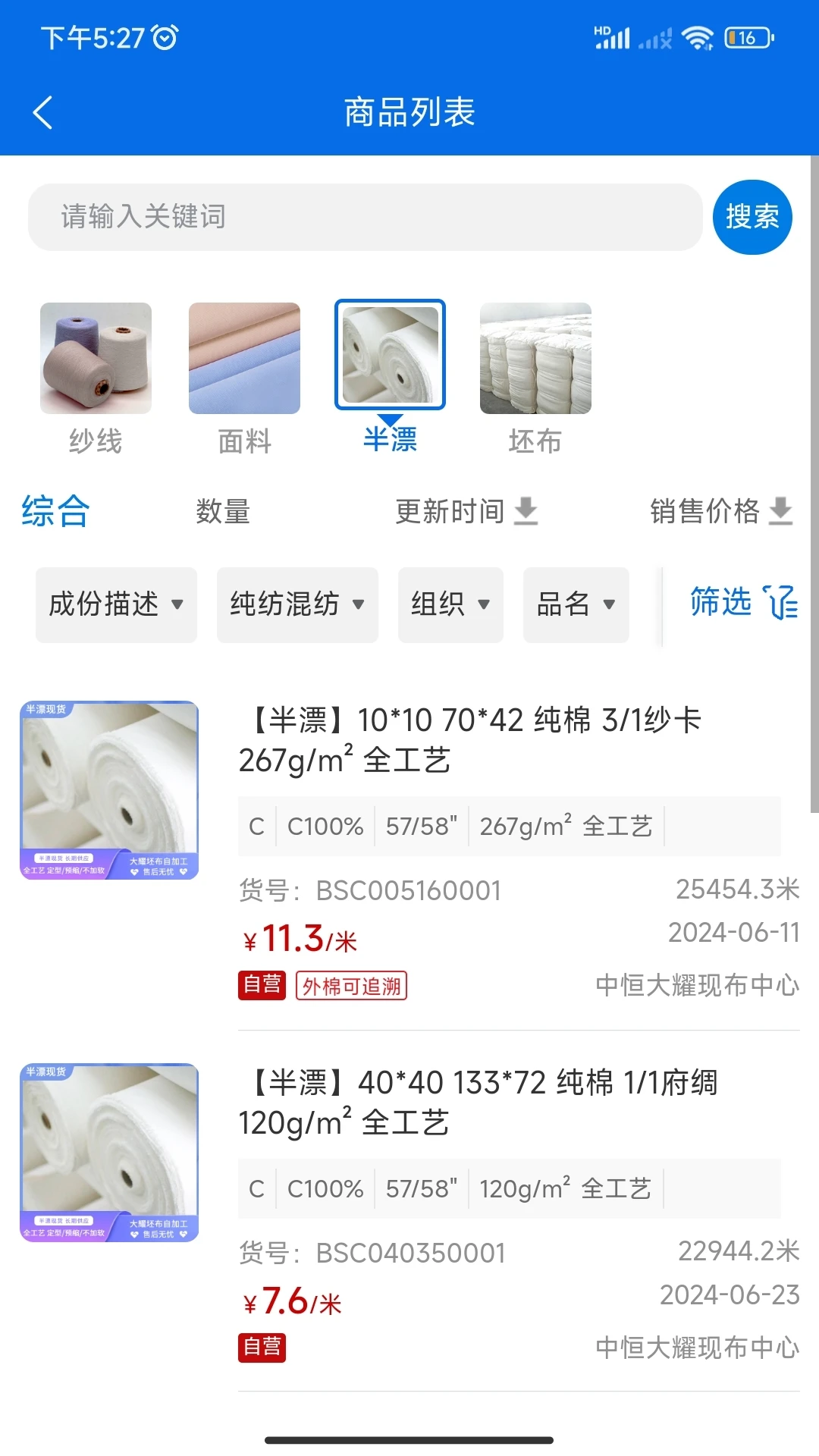Tap the 销售价格 sort direction arrow
The height and width of the screenshot is (1456, 819).
[780, 512]
